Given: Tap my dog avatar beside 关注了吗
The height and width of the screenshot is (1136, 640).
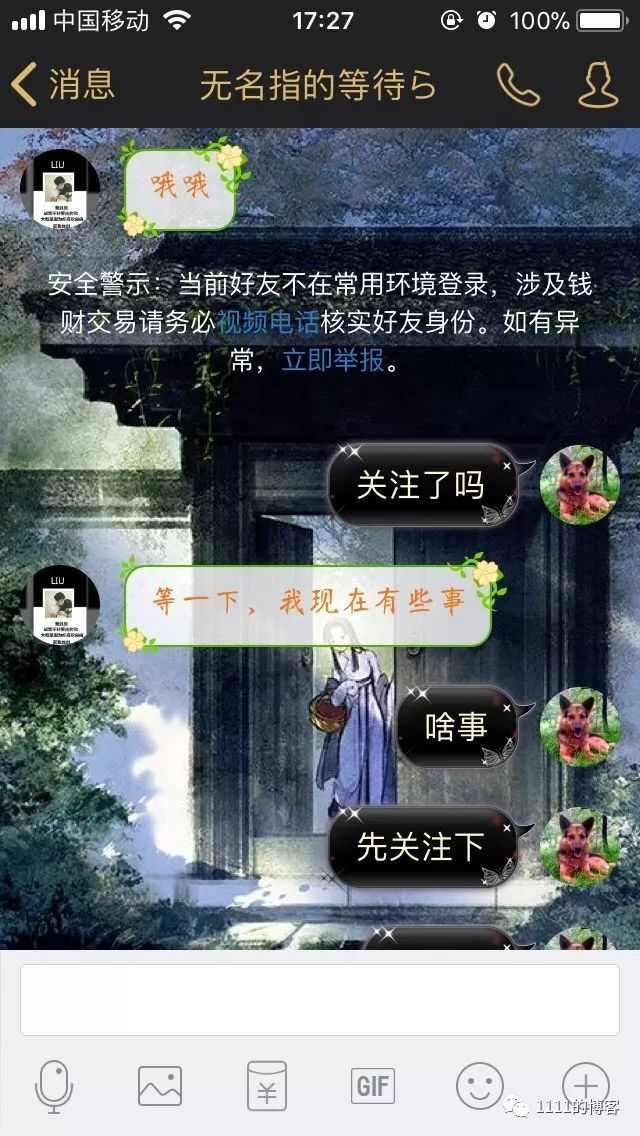Looking at the screenshot, I should pos(579,485).
